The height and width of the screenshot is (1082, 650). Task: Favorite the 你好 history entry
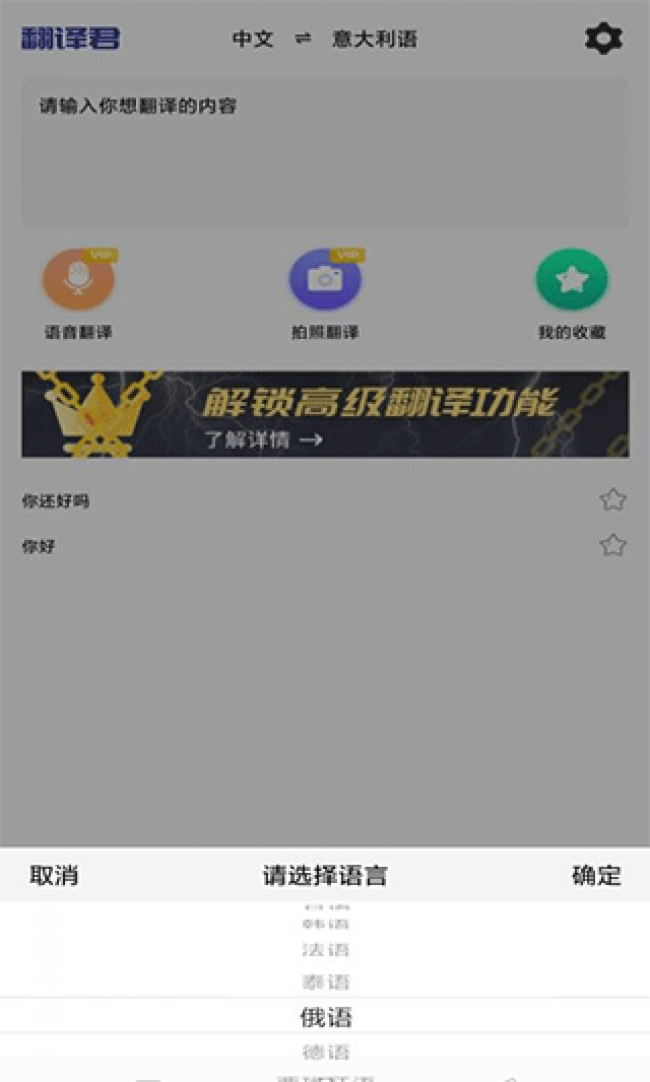(612, 546)
